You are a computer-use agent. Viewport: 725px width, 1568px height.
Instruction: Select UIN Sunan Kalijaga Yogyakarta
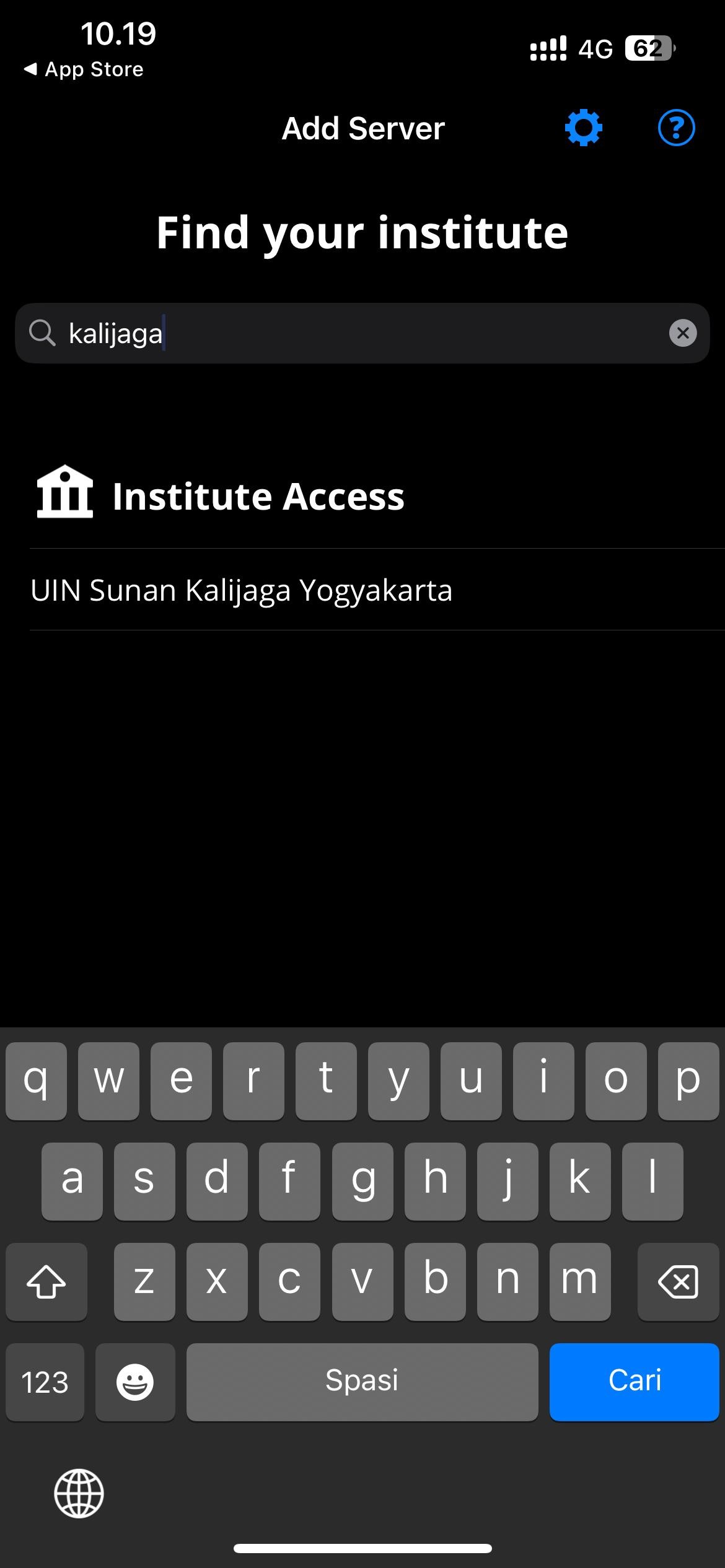(242, 590)
